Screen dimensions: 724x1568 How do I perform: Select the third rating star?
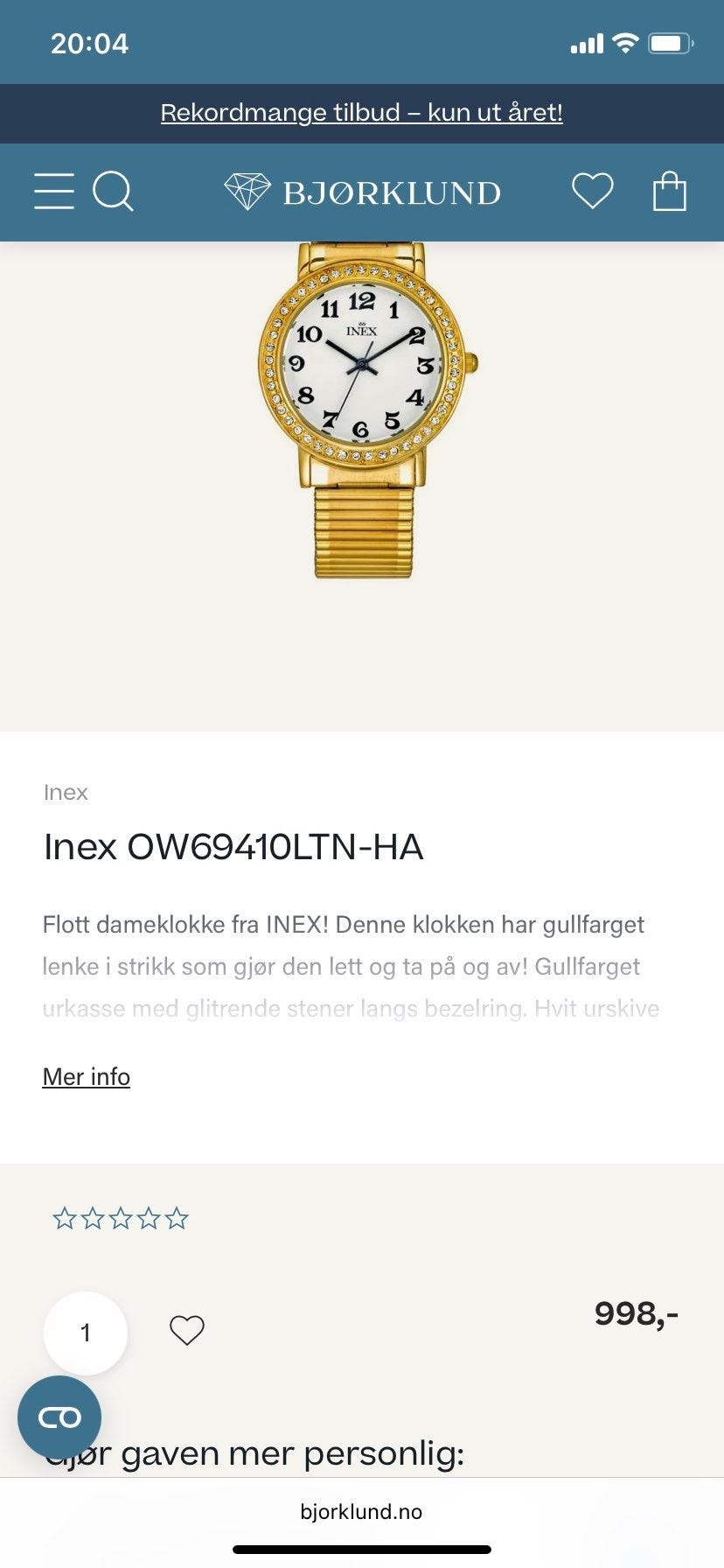[x=120, y=1216]
